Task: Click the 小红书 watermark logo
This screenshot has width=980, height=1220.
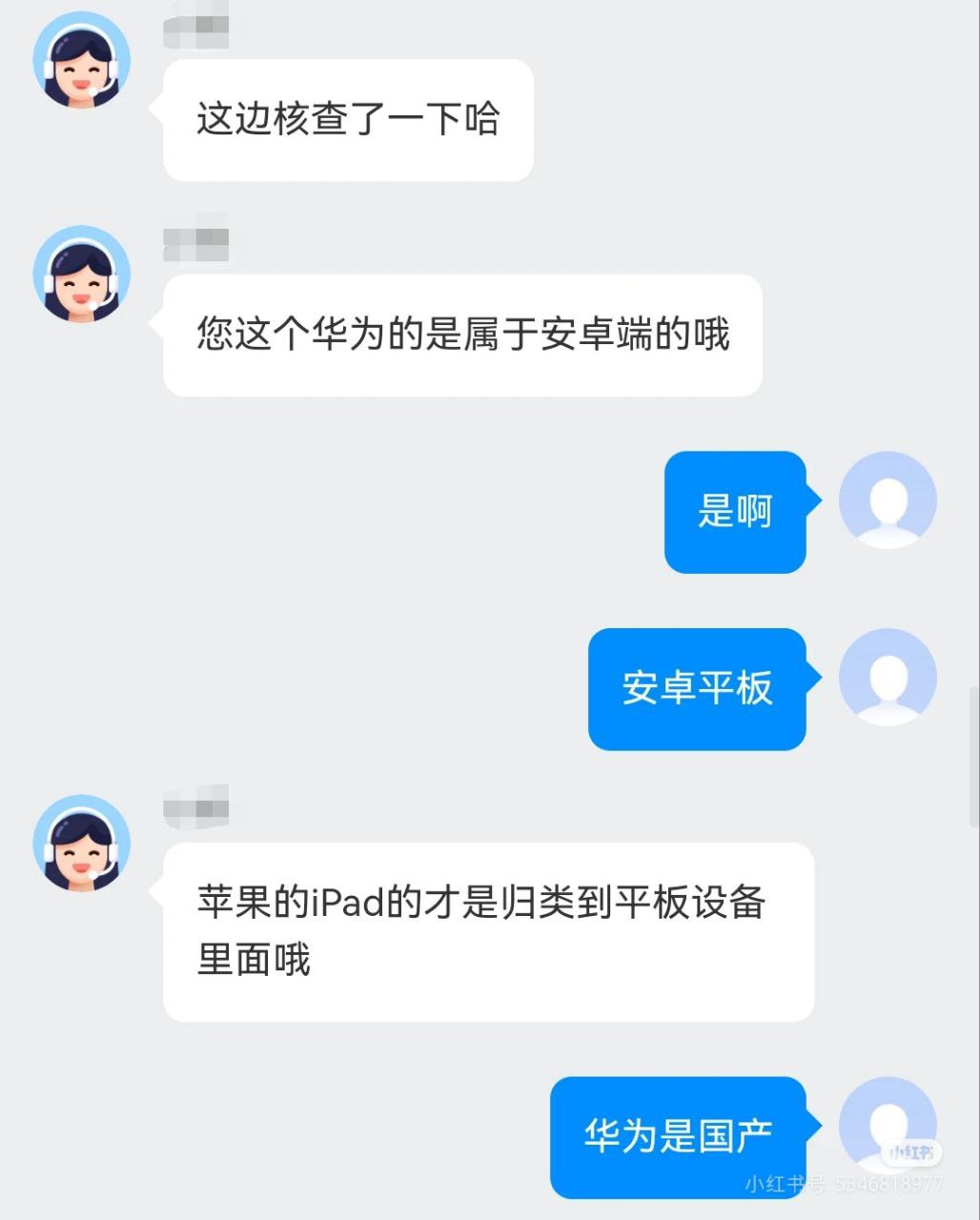Action: 909,1153
